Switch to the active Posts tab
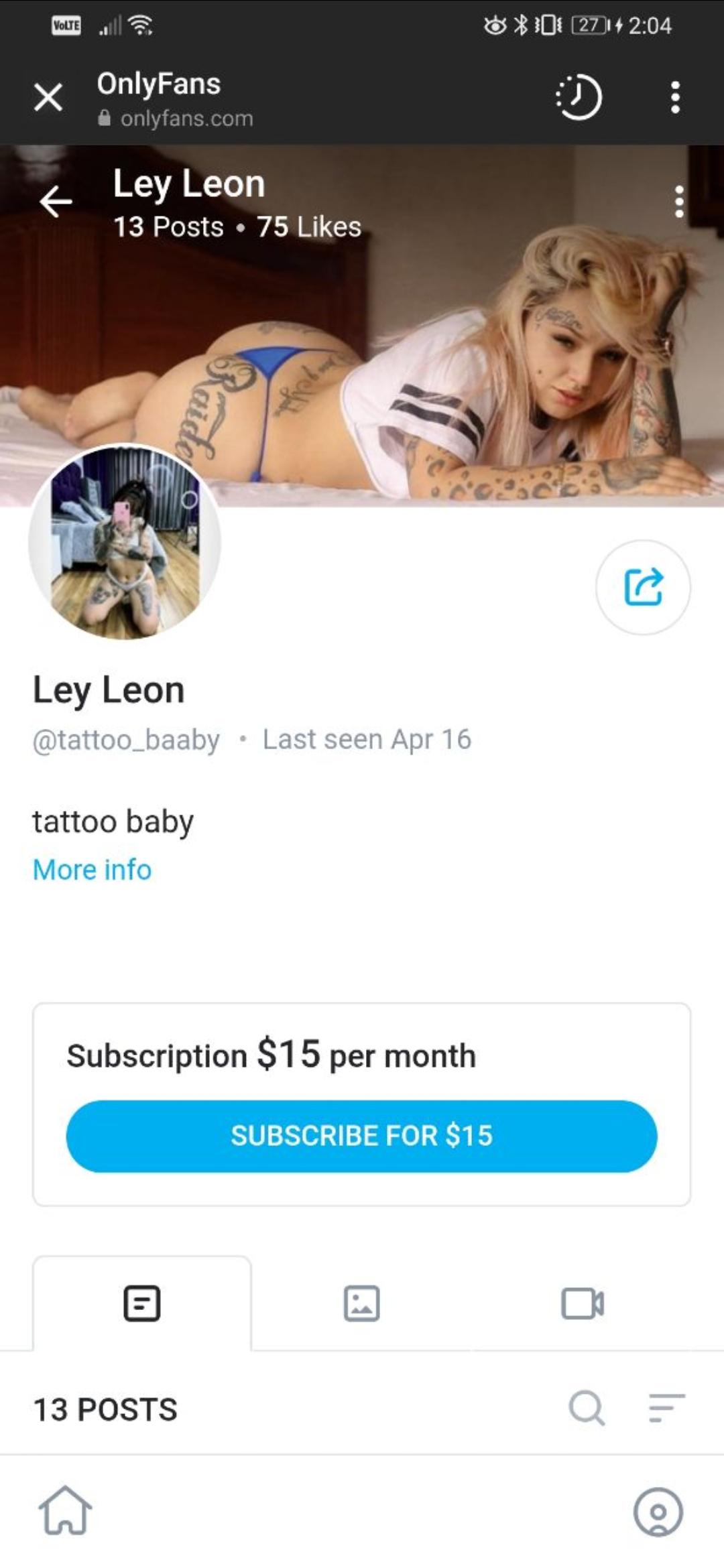 click(x=143, y=1303)
